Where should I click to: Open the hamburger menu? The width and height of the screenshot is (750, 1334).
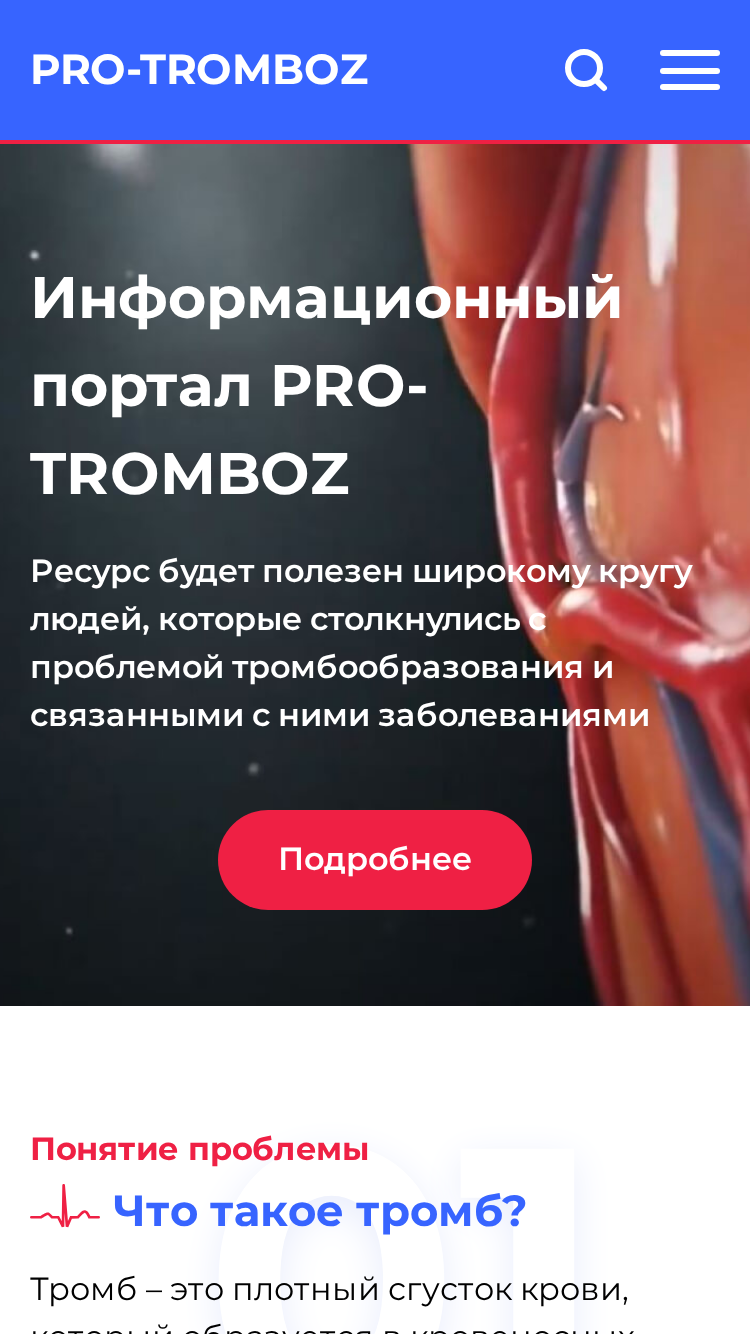[x=690, y=70]
